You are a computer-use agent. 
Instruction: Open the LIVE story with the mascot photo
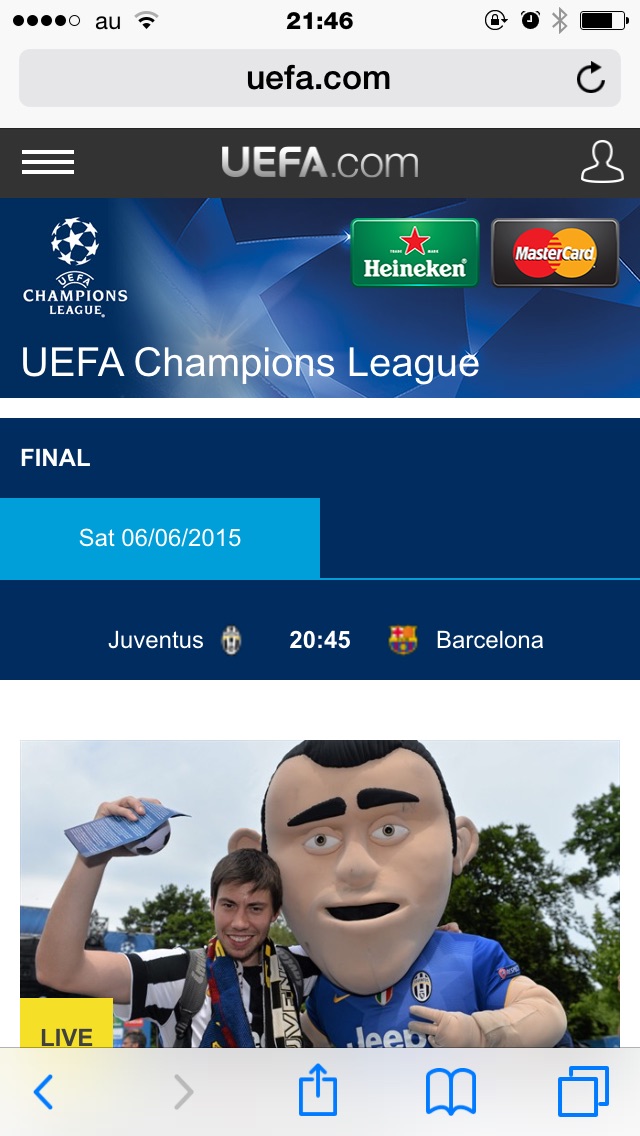(320, 894)
